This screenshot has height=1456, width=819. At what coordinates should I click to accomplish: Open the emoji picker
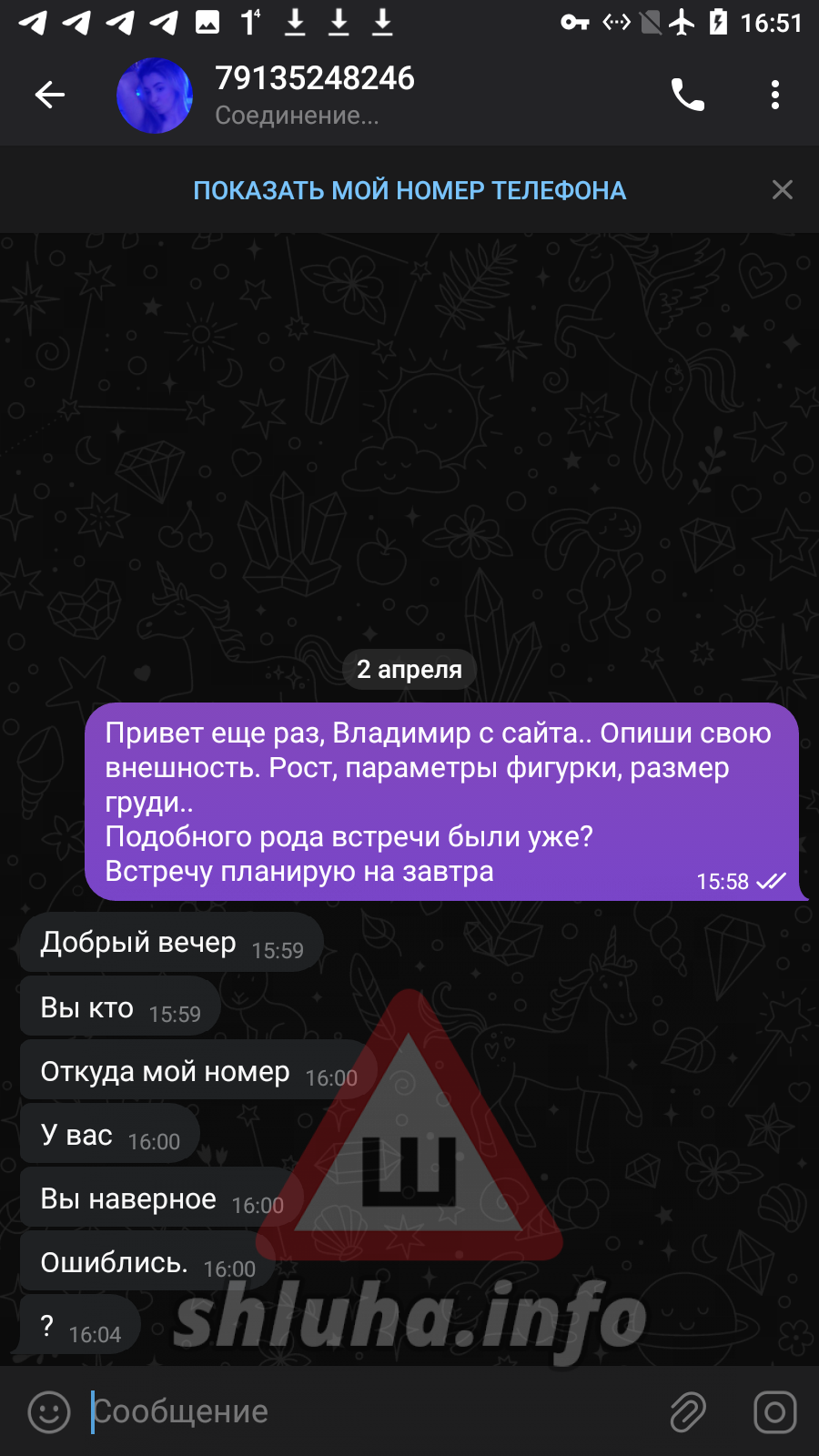click(49, 1412)
